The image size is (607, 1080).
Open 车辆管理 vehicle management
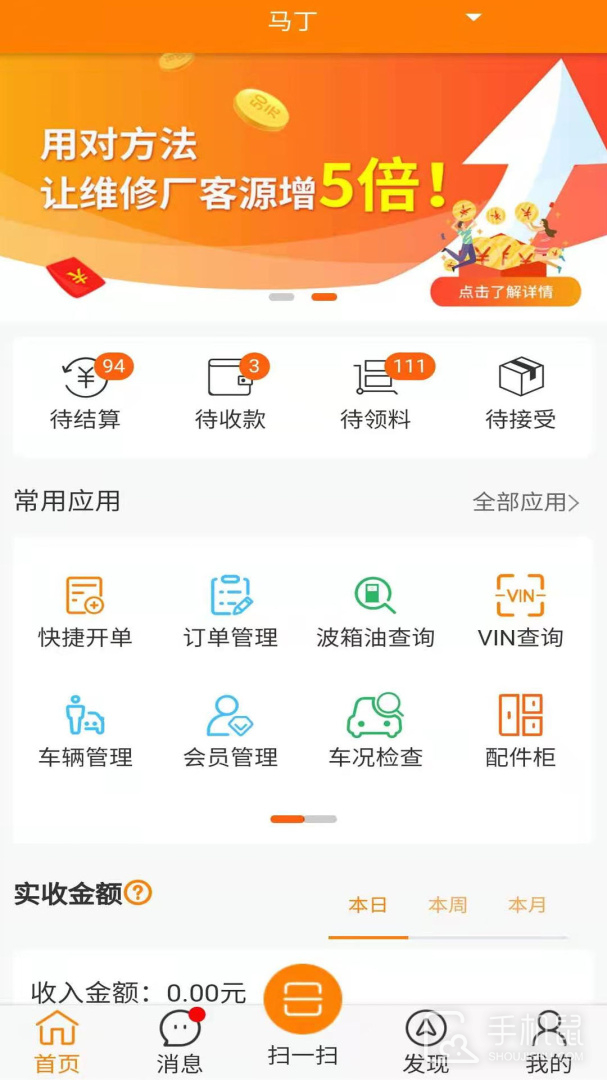86,731
